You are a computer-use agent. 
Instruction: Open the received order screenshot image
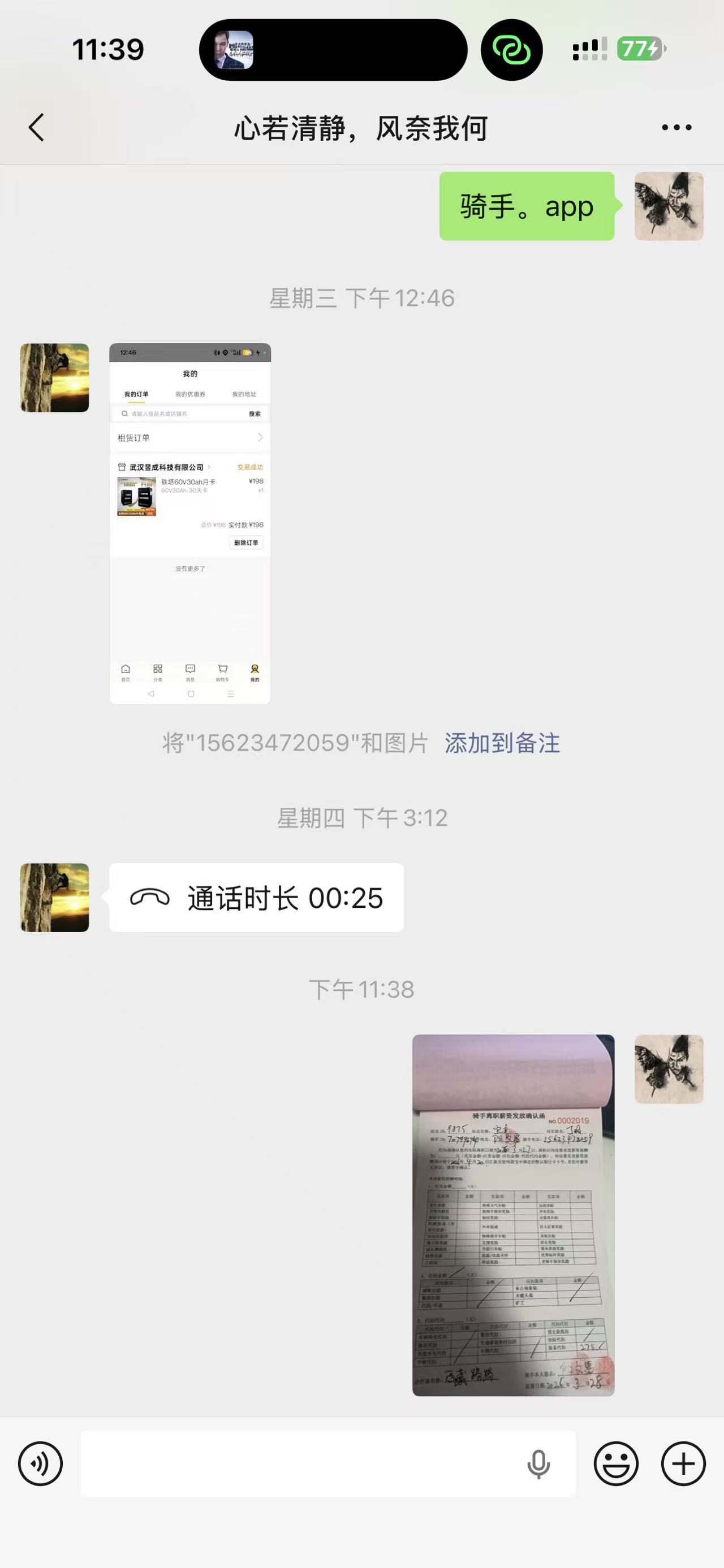pos(190,523)
